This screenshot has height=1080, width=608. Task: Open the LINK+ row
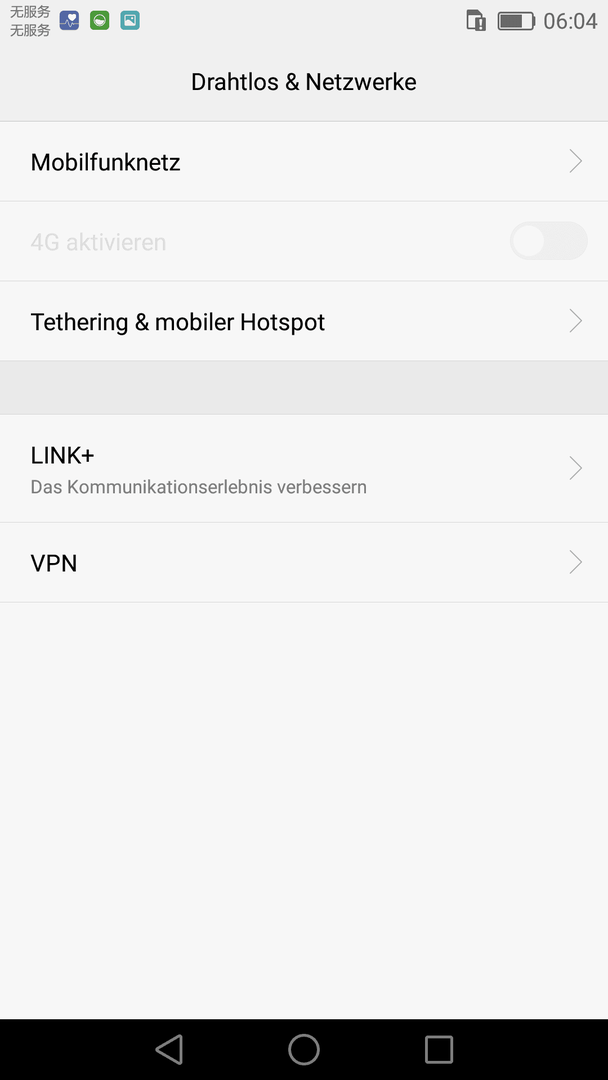(304, 468)
